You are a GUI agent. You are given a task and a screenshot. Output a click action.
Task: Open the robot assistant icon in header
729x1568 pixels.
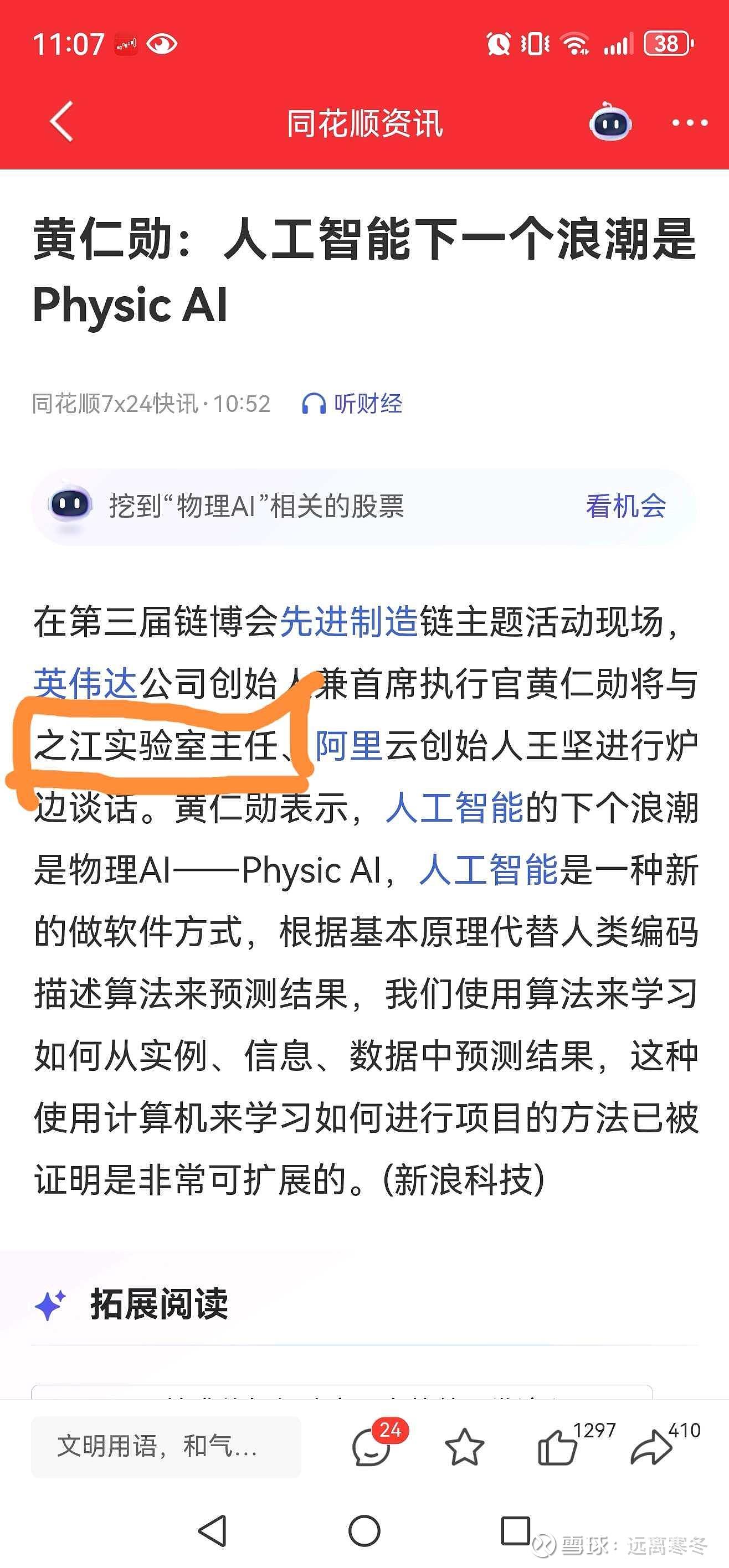tap(610, 122)
